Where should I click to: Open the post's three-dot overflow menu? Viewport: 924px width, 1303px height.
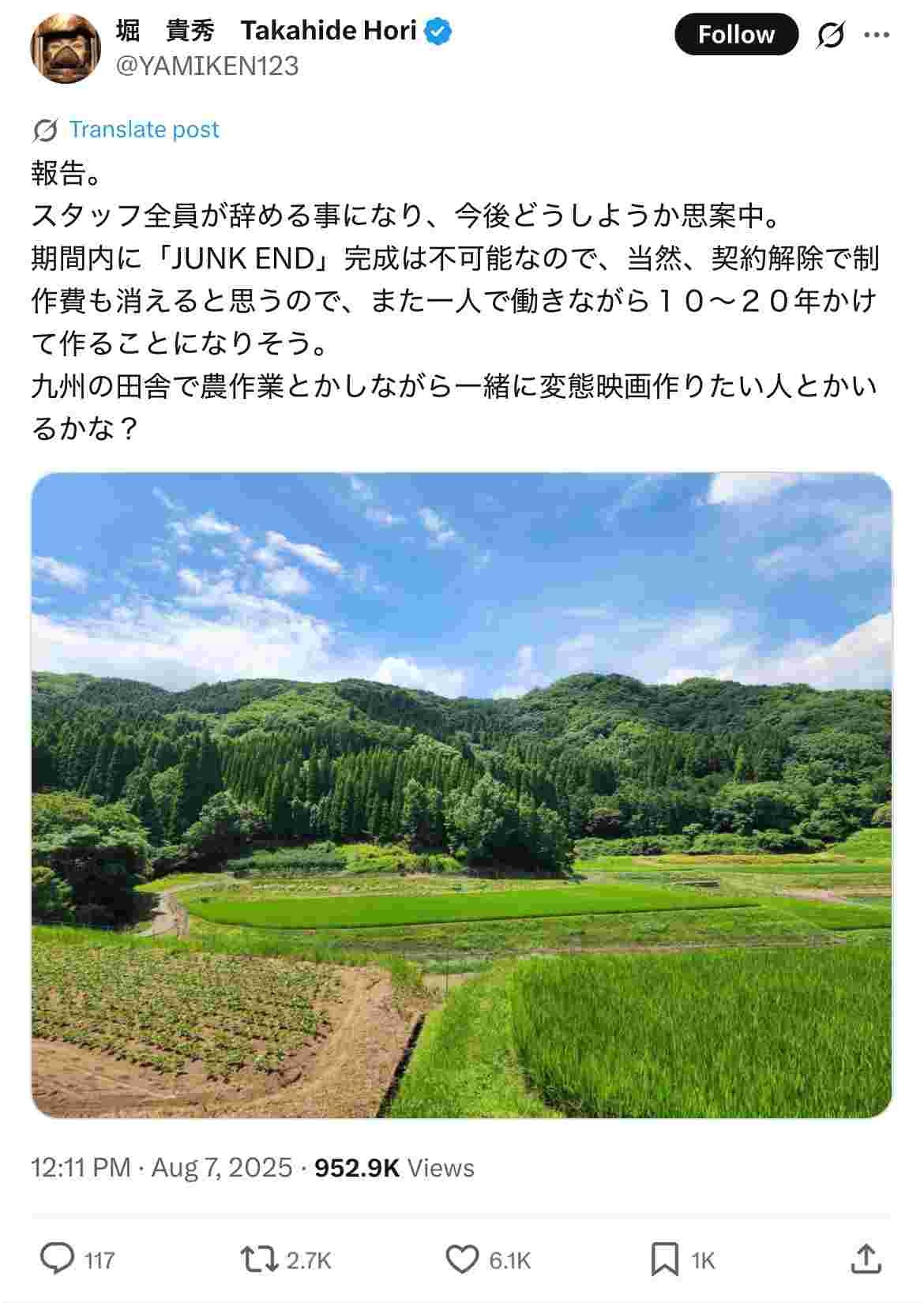(x=877, y=35)
